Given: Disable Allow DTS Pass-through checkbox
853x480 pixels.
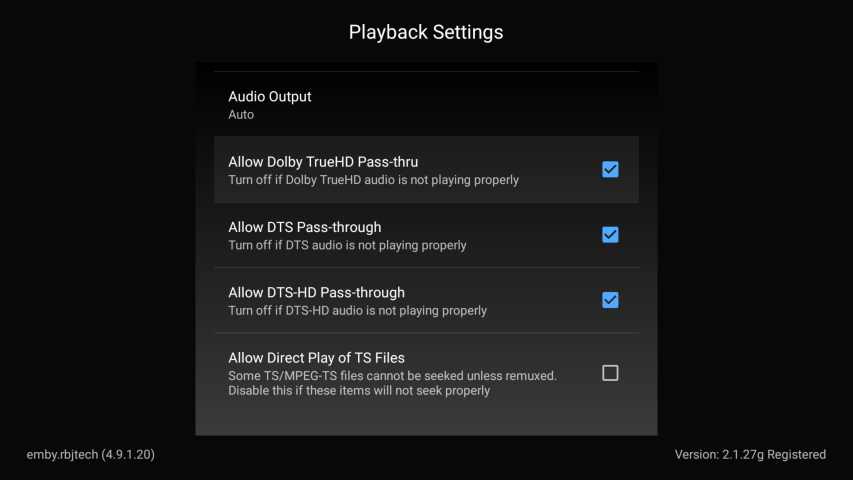Looking at the screenshot, I should pos(610,235).
